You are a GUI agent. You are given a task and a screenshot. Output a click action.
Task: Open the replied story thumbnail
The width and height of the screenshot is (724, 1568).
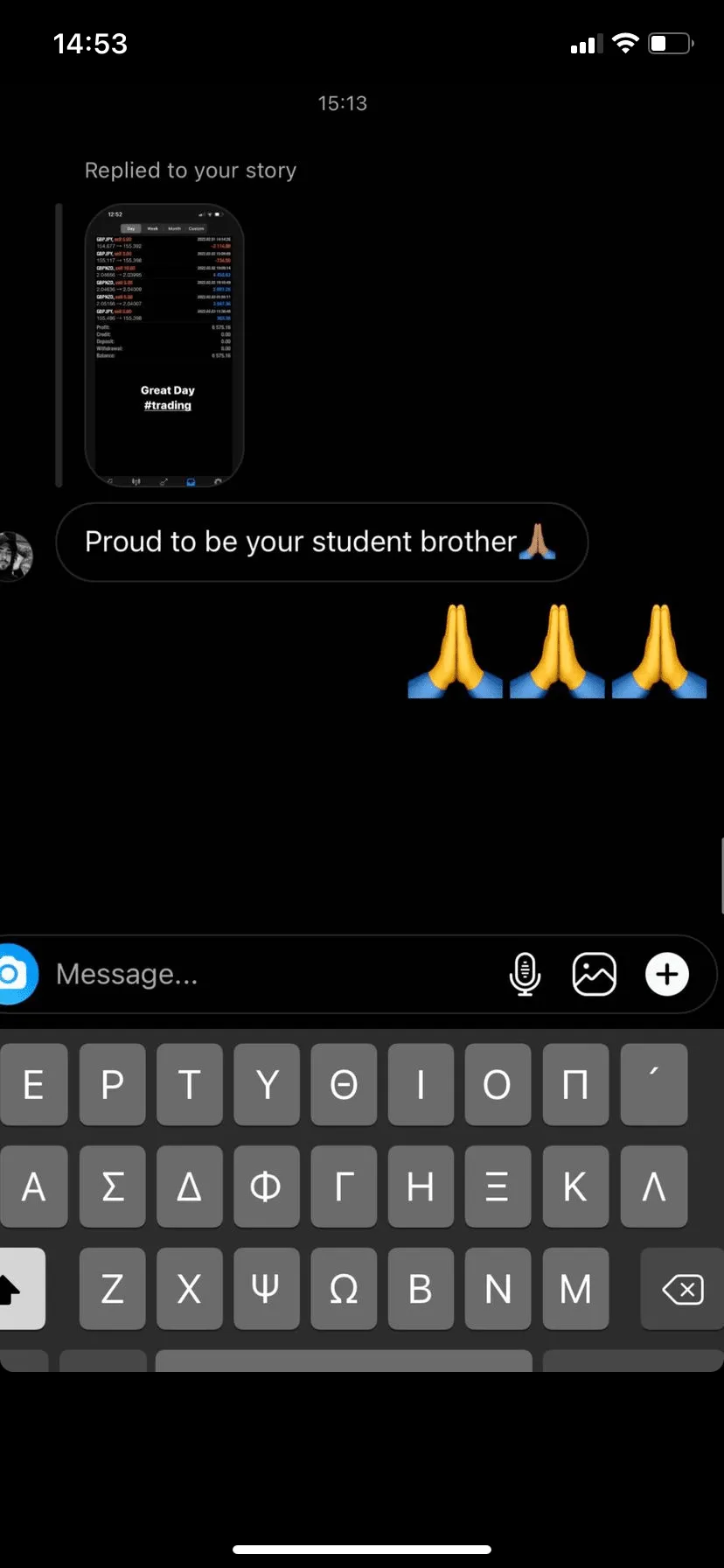pyautogui.click(x=164, y=345)
